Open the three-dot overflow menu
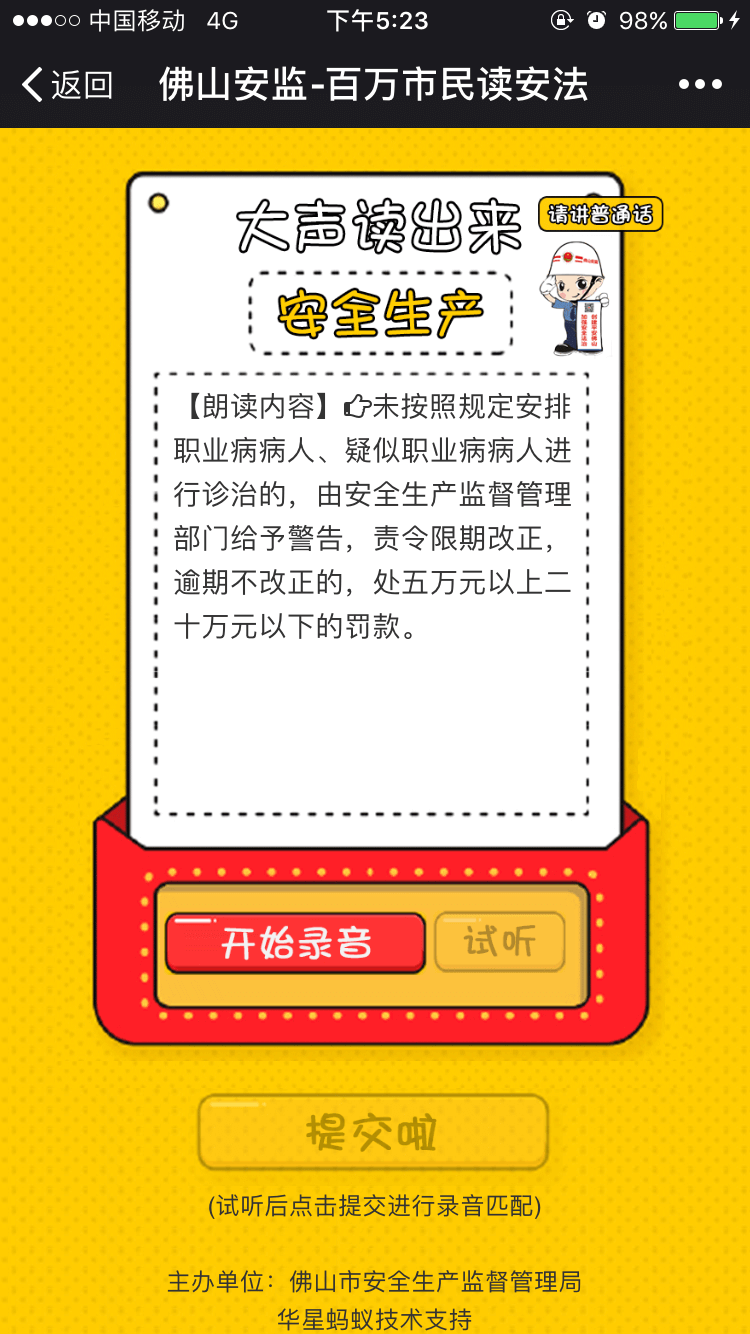 pos(700,86)
